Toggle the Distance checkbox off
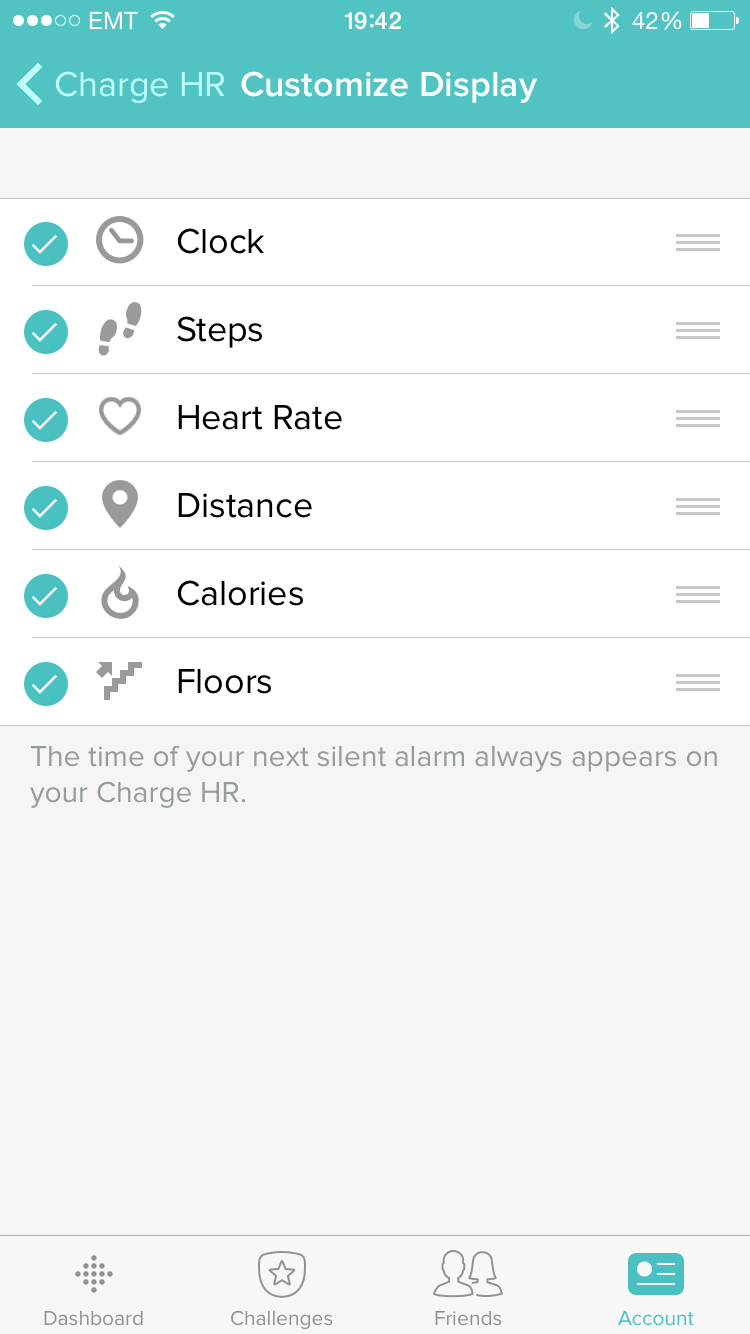This screenshot has height=1334, width=750. [x=46, y=507]
